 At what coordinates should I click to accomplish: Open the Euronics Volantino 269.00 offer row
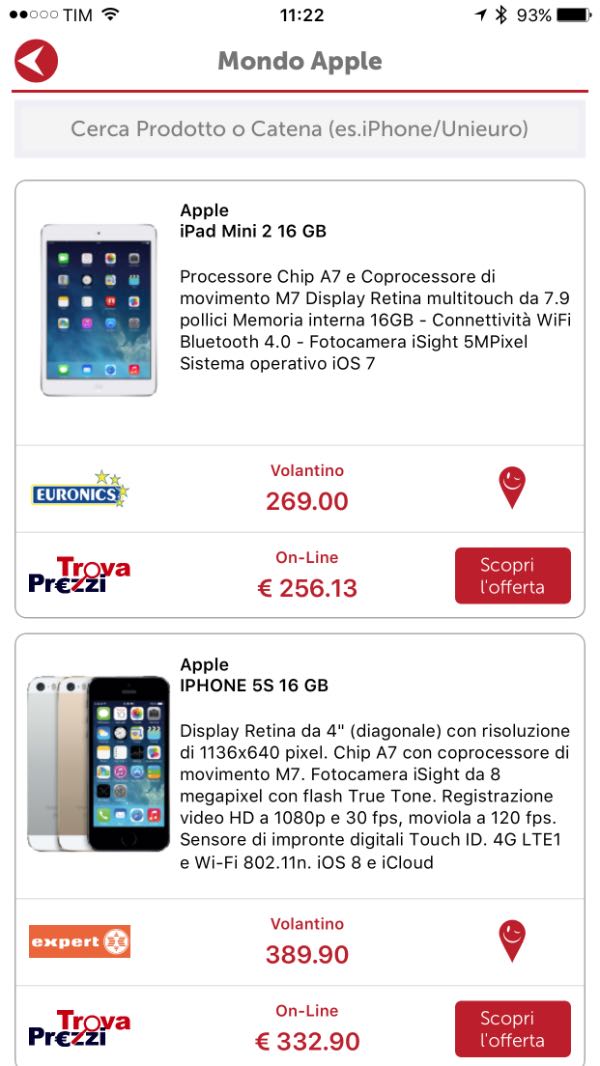pos(300,489)
